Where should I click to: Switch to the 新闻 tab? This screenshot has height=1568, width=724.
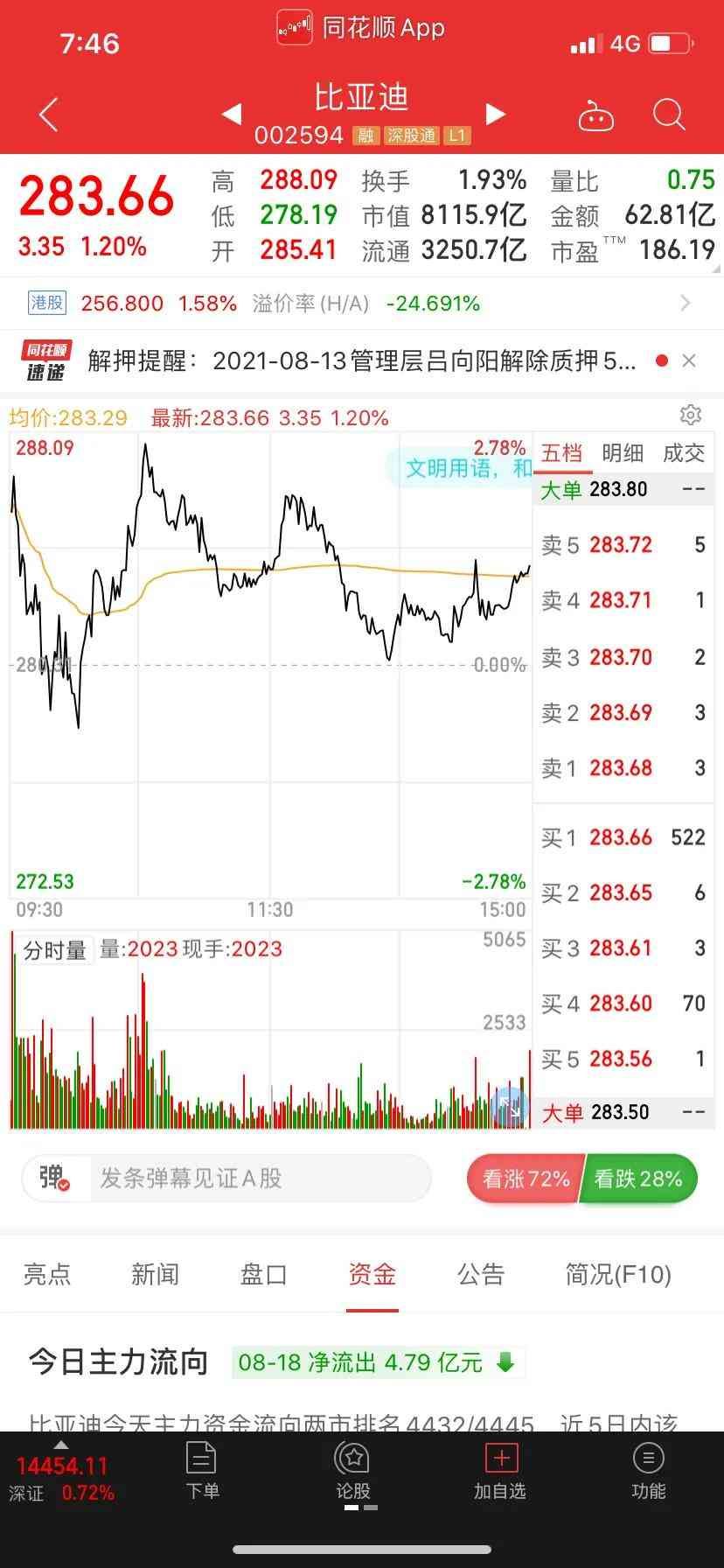(x=155, y=1274)
